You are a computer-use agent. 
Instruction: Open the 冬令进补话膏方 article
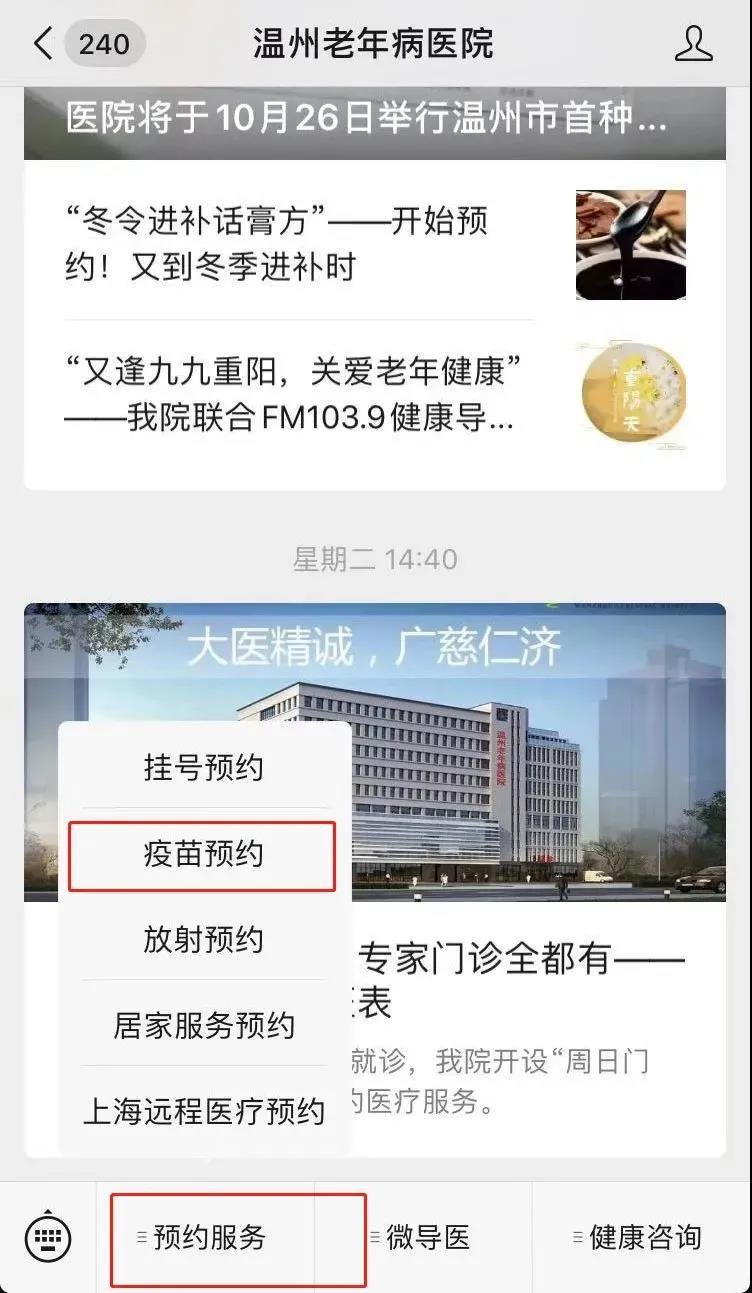[300, 244]
